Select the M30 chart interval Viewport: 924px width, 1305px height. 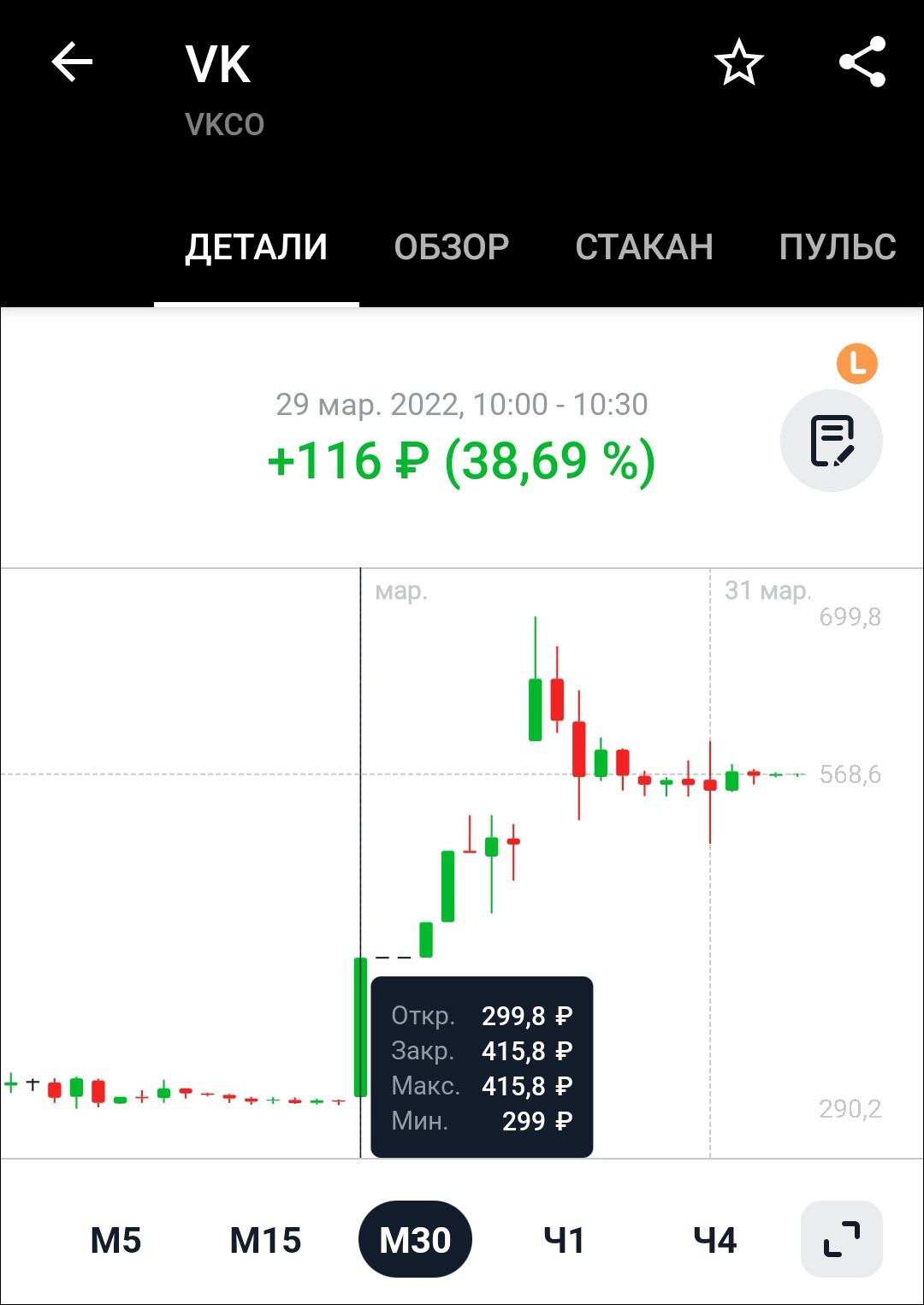[415, 1240]
